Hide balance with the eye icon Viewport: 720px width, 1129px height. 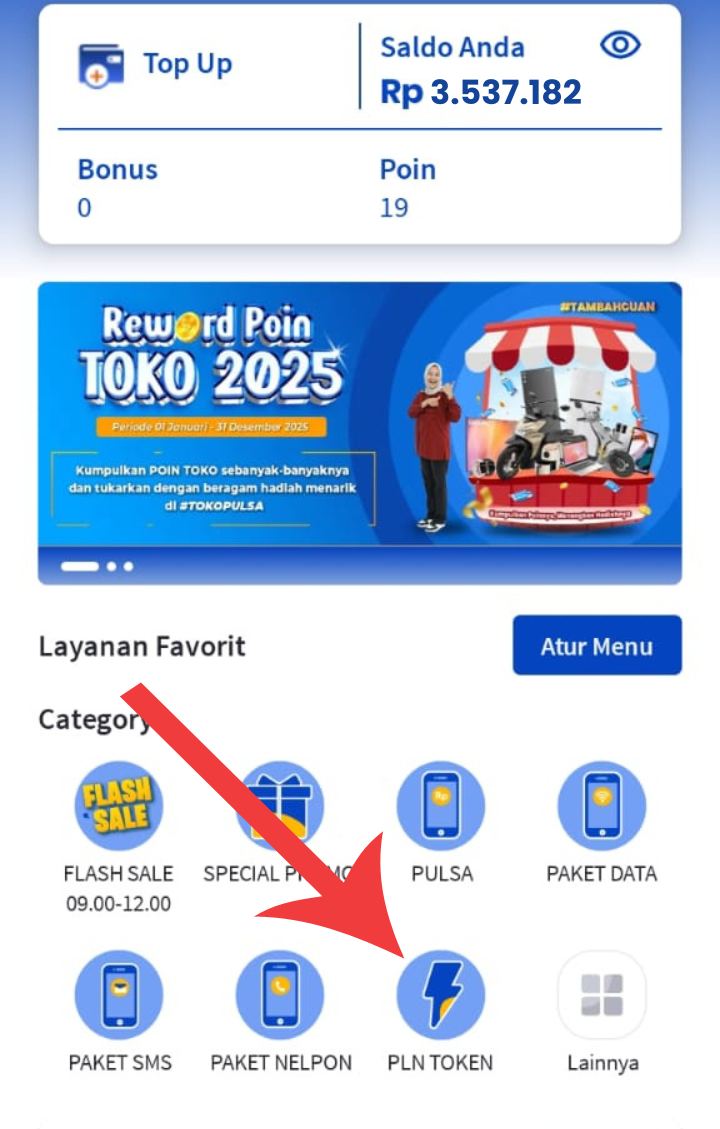620,45
